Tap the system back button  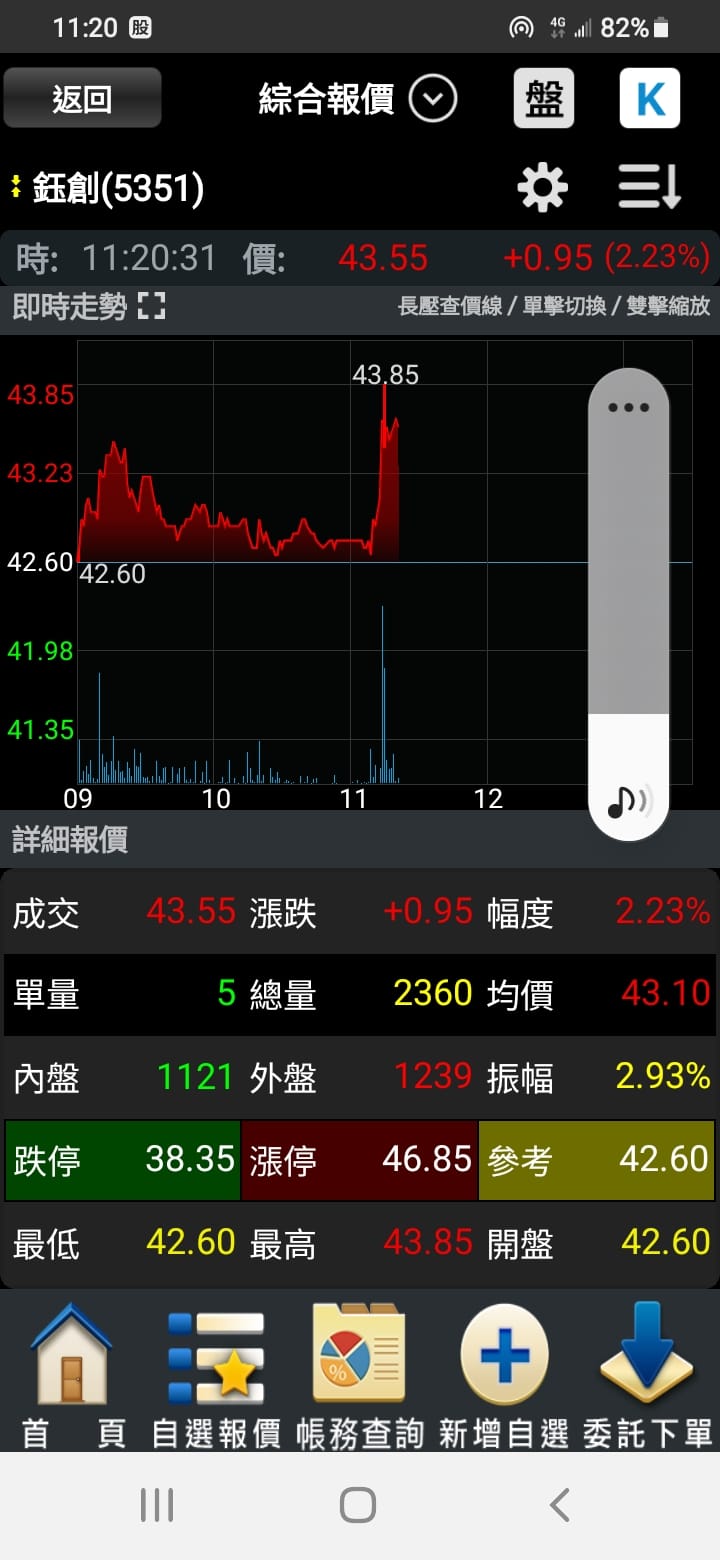(560, 1505)
